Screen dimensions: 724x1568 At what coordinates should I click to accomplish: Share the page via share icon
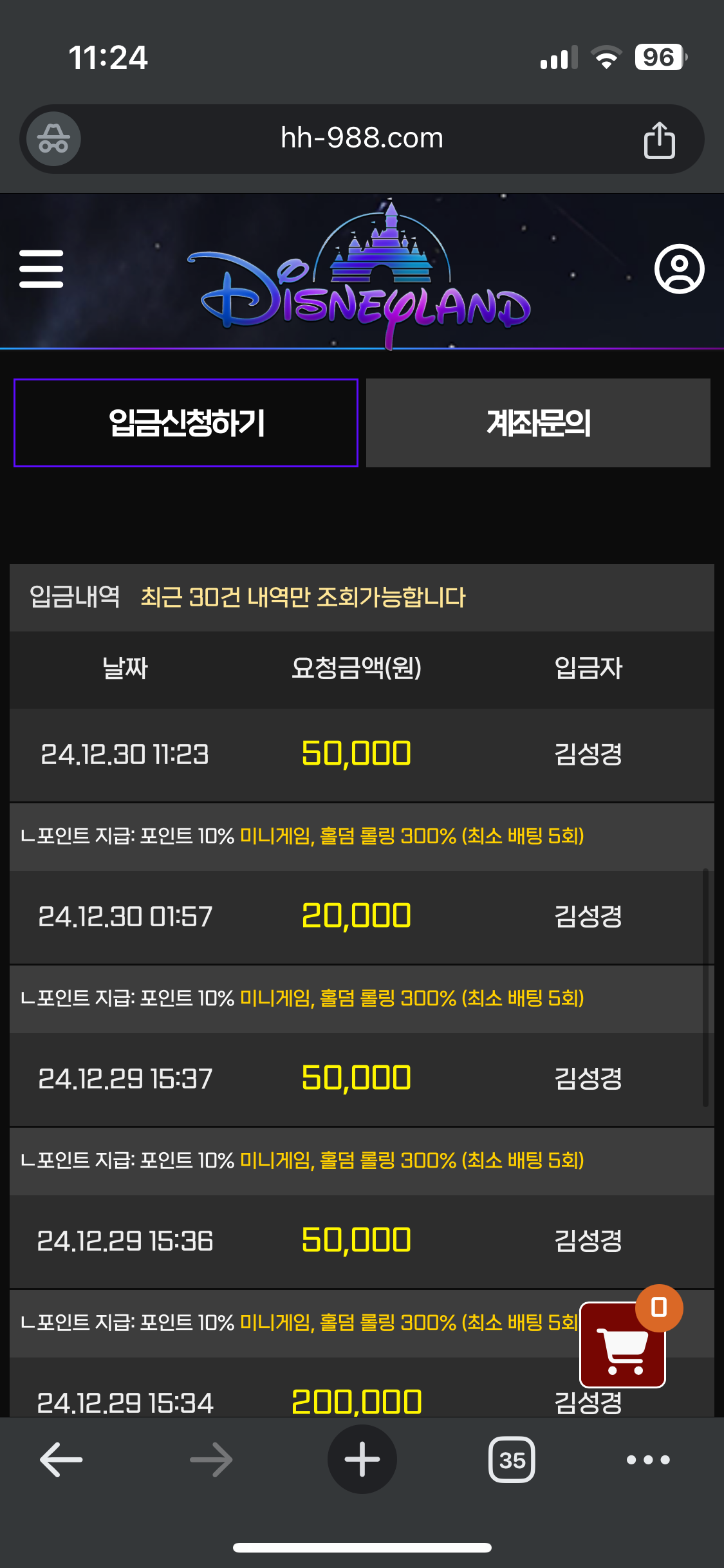coord(659,139)
